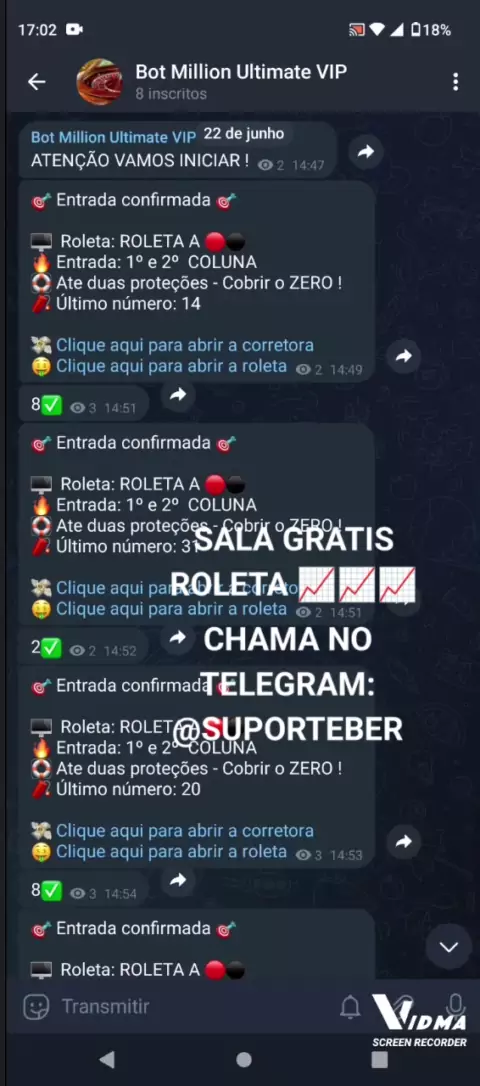This screenshot has width=480, height=1086.
Task: Forward the message with Último número: 20
Action: click(404, 842)
